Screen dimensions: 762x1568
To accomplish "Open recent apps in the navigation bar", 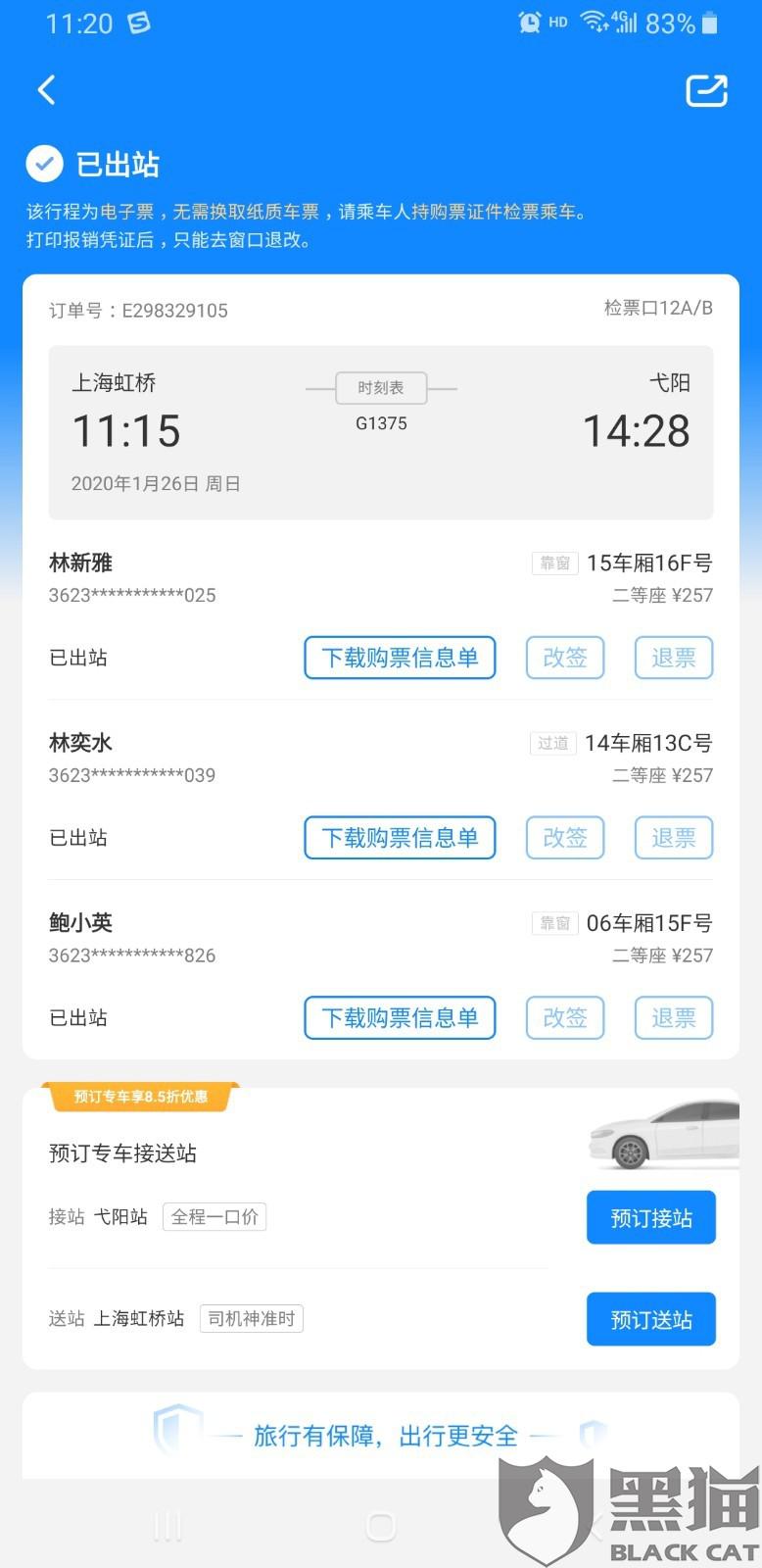I will pyautogui.click(x=167, y=1526).
